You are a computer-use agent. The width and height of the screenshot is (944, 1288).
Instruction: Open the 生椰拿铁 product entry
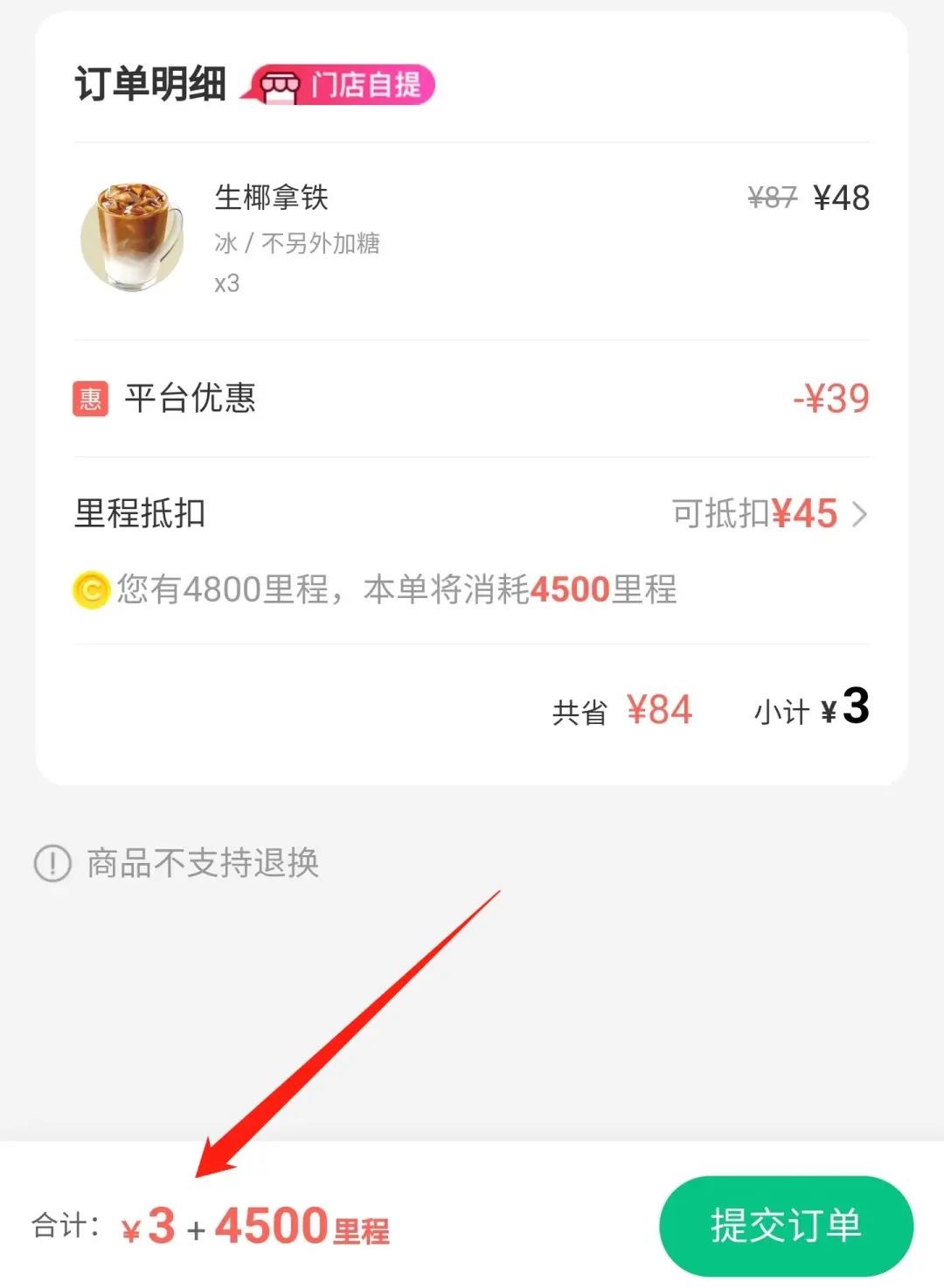[x=271, y=198]
